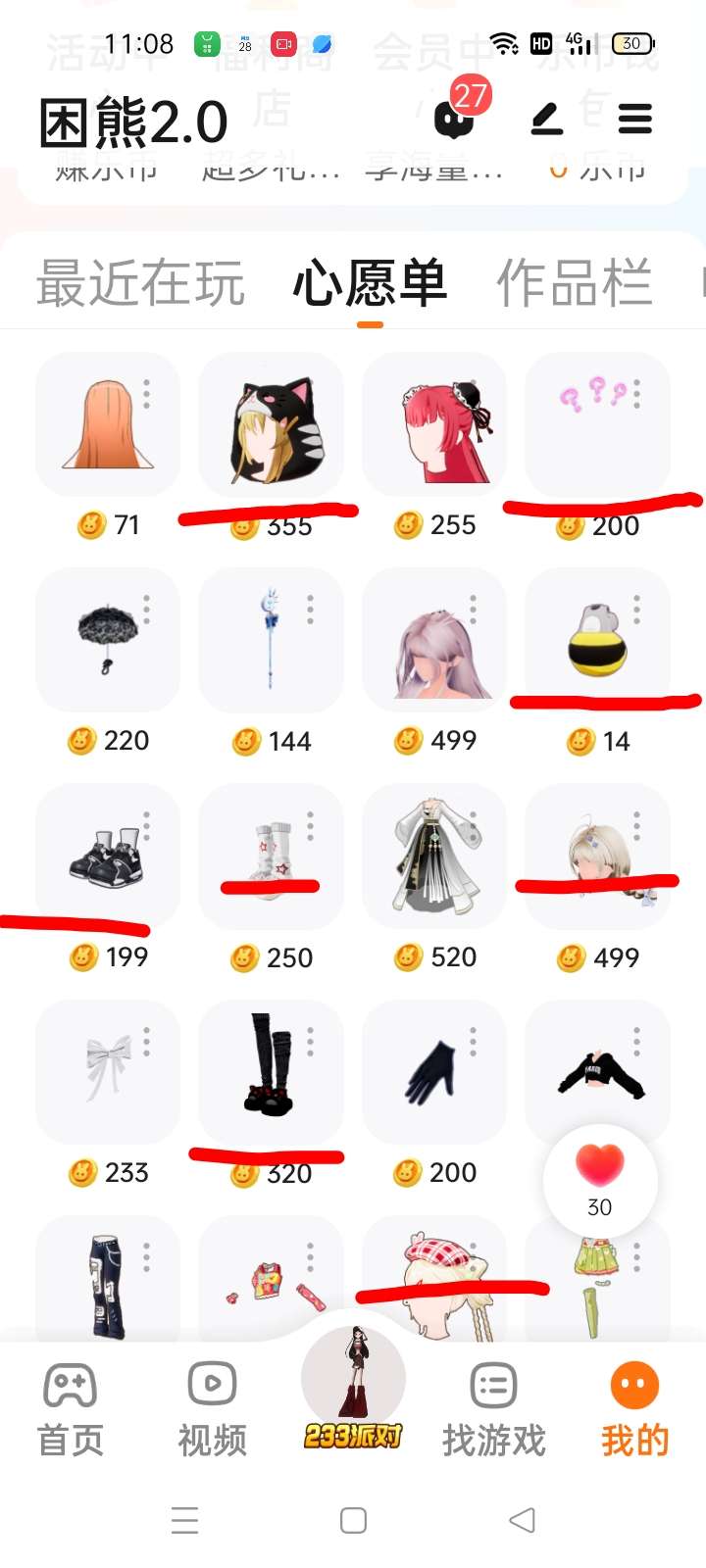Image resolution: width=706 pixels, height=1568 pixels.
Task: Tap the system back button
Action: [x=522, y=1520]
